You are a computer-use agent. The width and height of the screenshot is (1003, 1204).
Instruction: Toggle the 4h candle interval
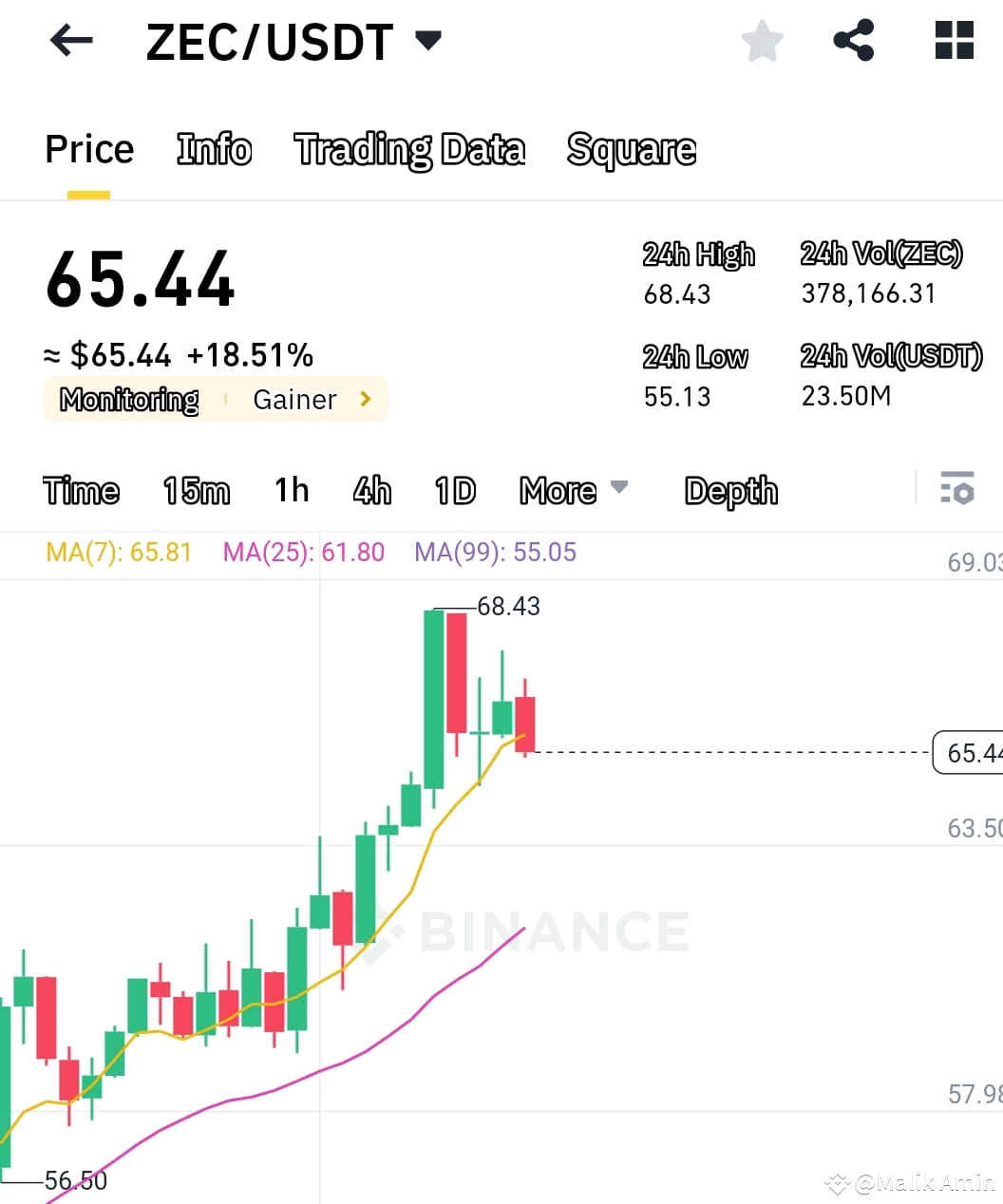pyautogui.click(x=371, y=491)
